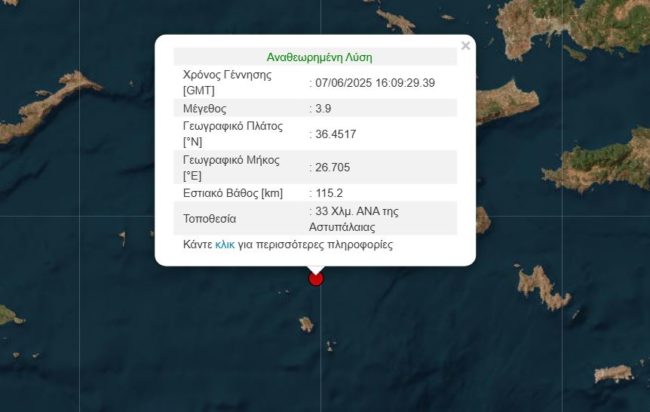Open the κλικ link for more information

click(x=225, y=244)
